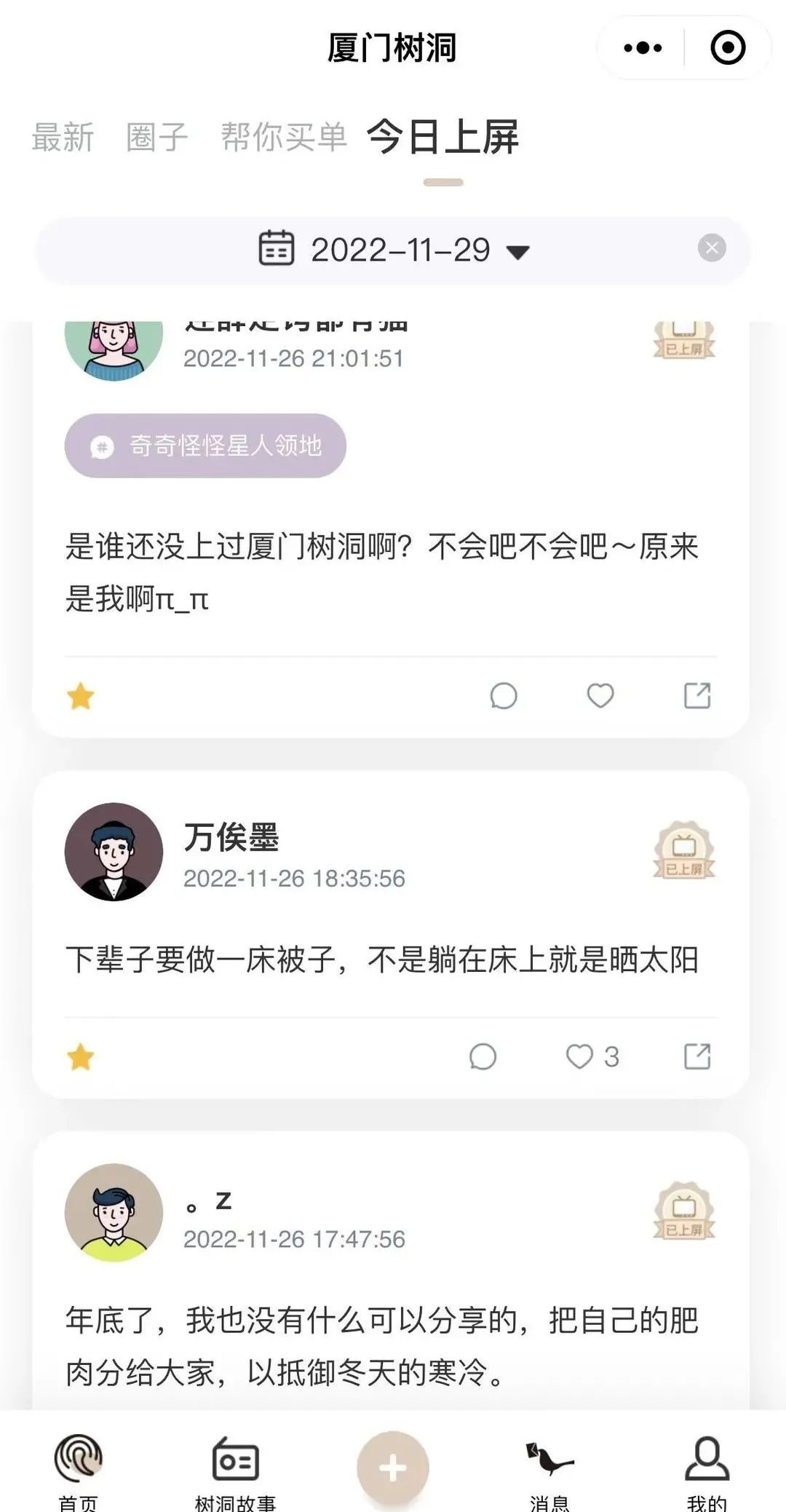Open the 帮你买单 tab
The image size is (786, 1512).
283,137
